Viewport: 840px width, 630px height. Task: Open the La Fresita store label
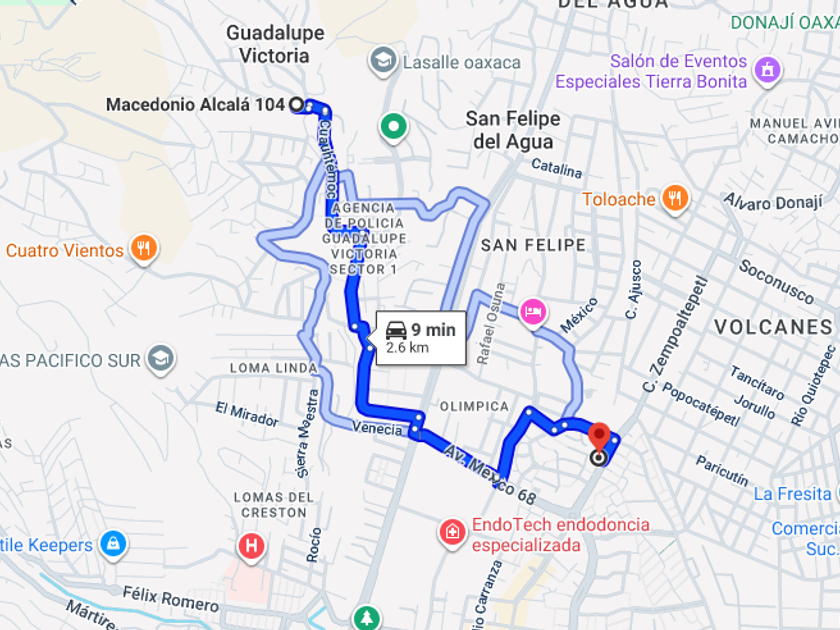[792, 494]
